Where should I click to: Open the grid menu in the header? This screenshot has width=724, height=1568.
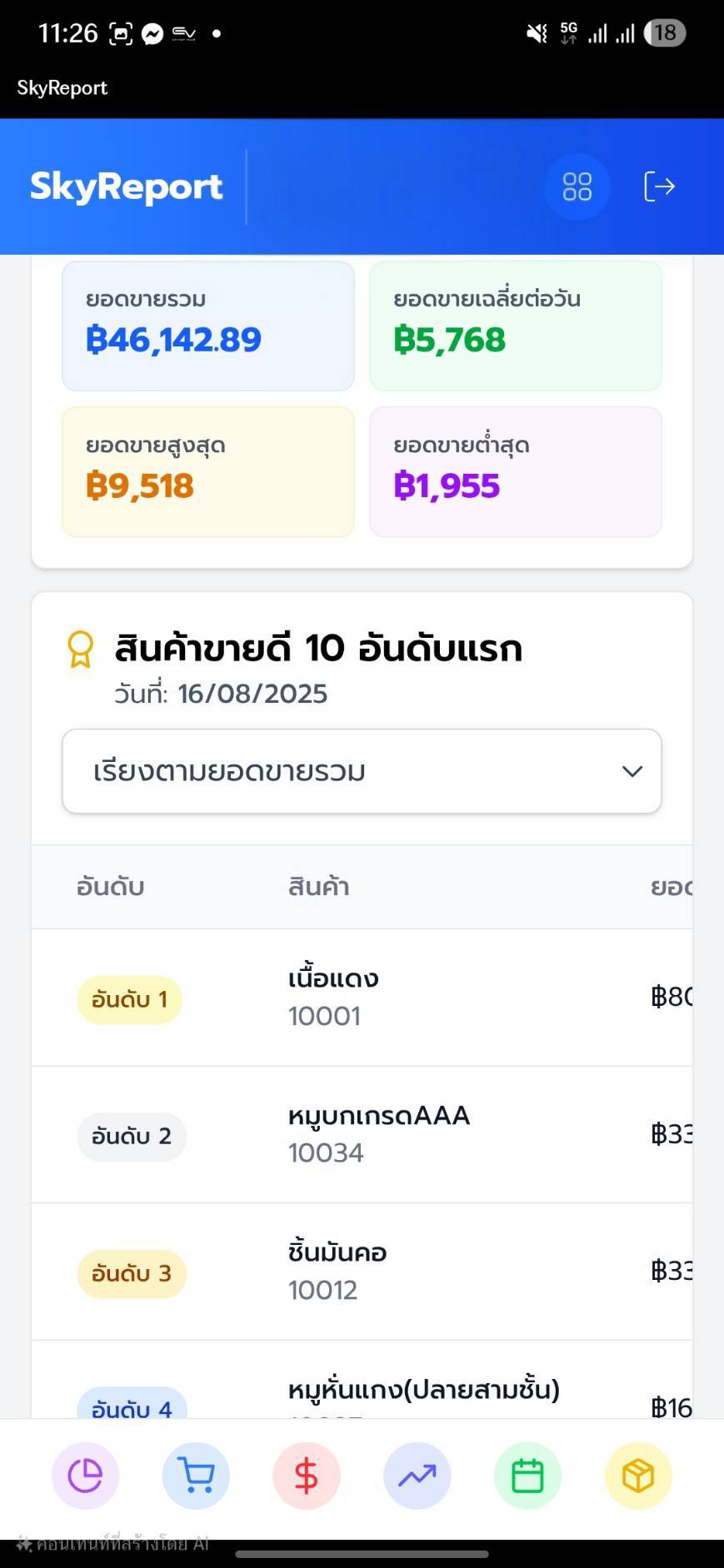[x=577, y=187]
